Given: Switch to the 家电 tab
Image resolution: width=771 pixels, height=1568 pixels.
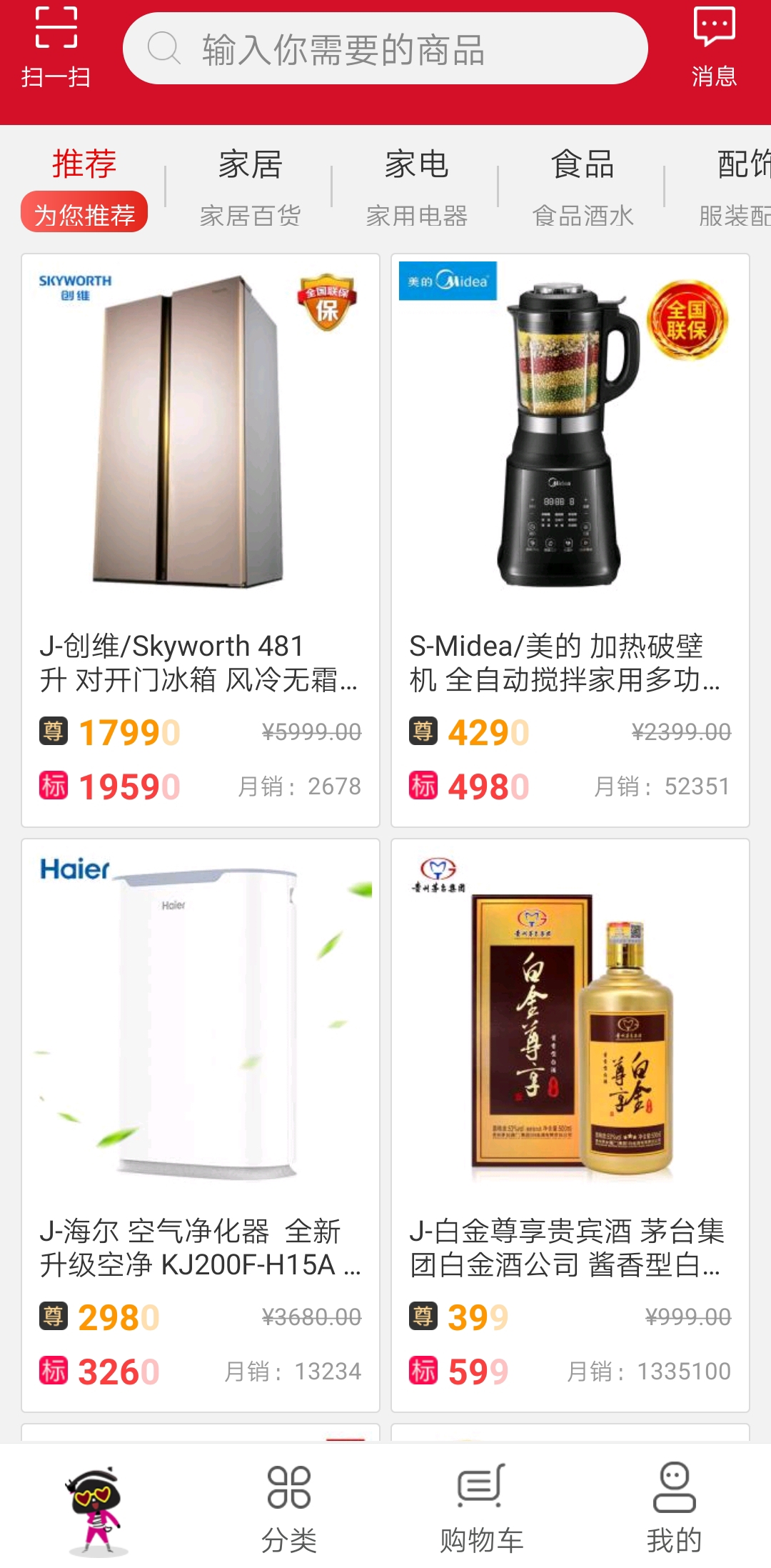Looking at the screenshot, I should 416,187.
